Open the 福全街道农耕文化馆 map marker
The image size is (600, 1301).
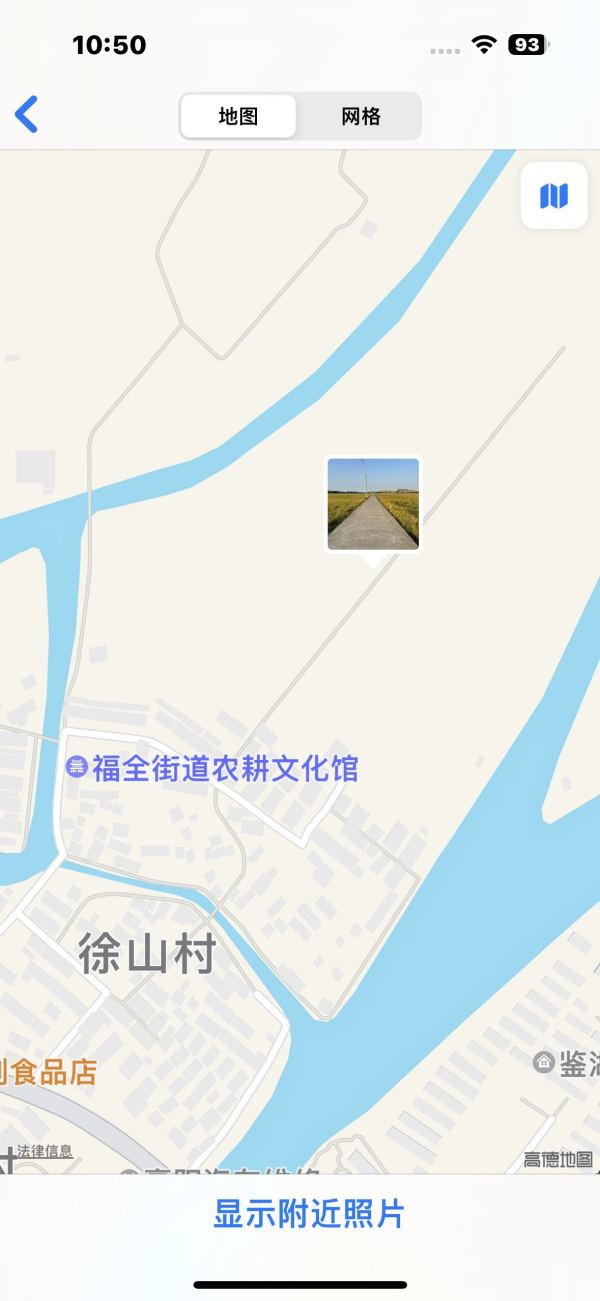76,768
